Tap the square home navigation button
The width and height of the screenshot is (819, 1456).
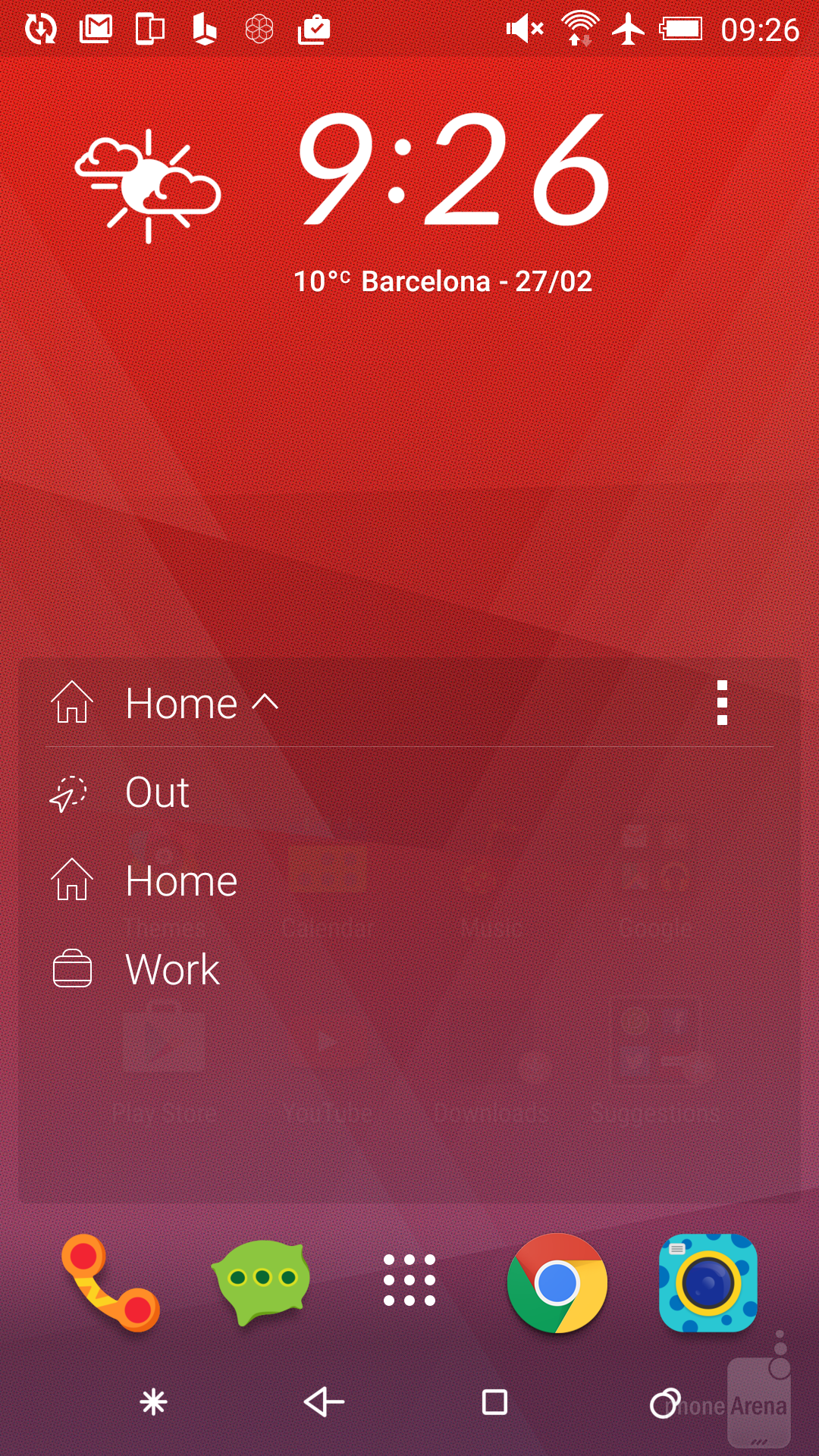(x=494, y=1402)
